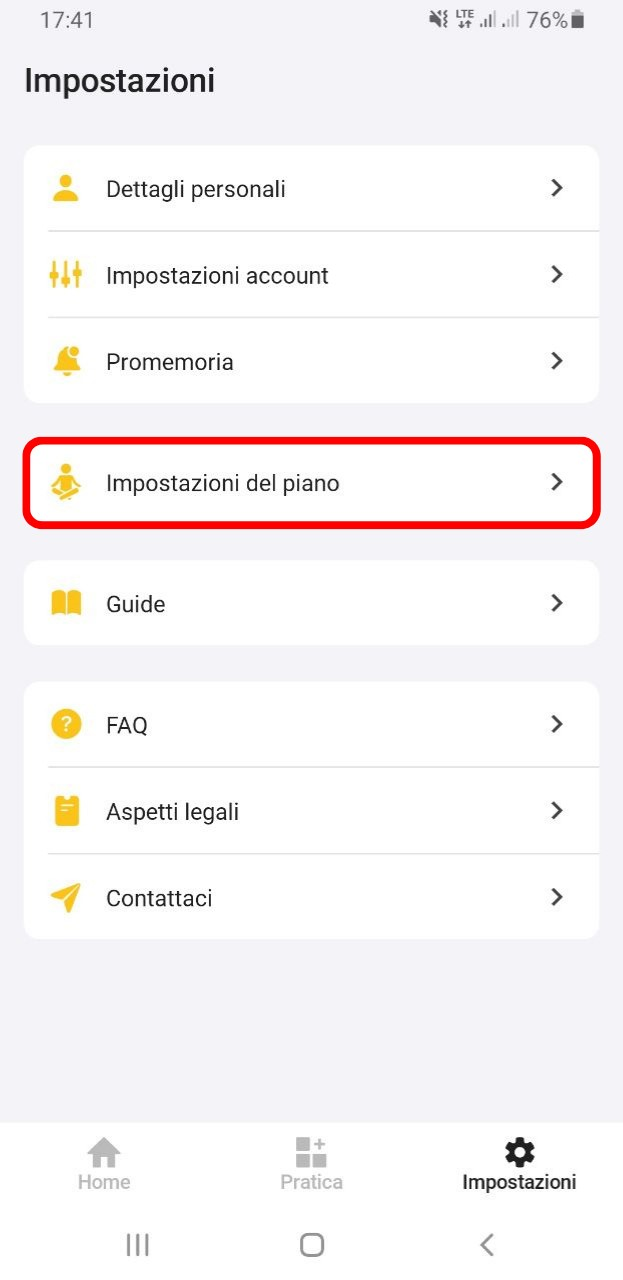The height and width of the screenshot is (1280, 623).
Task: Tap the system back button
Action: click(x=487, y=1244)
